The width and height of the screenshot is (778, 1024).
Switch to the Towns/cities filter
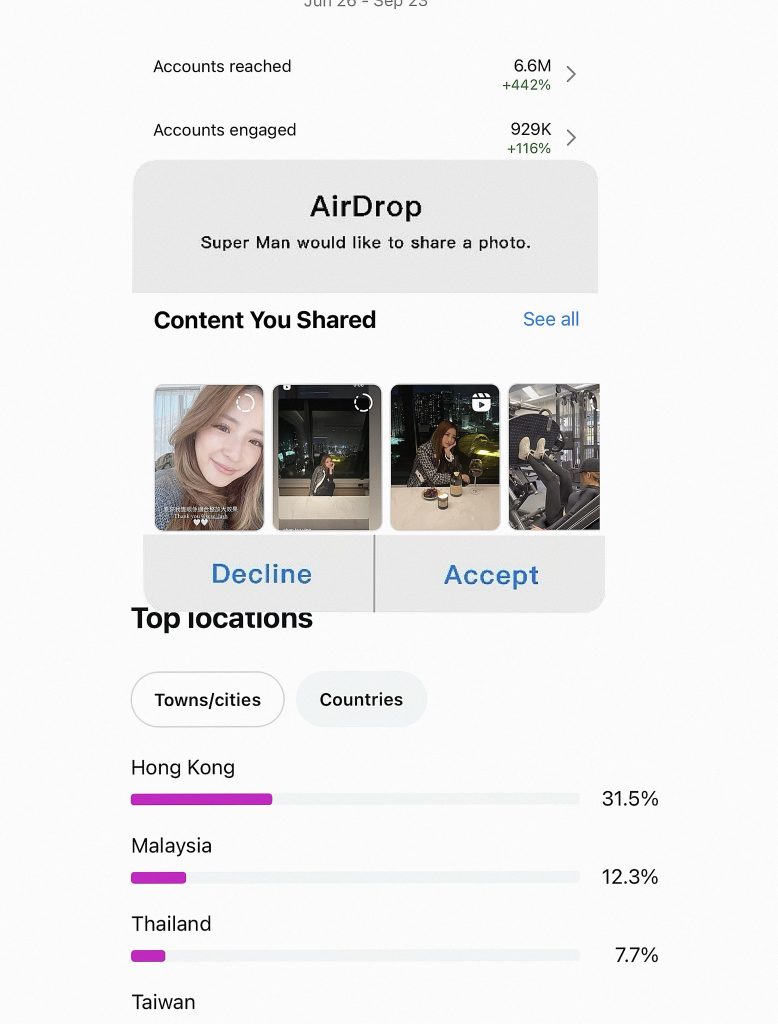[x=207, y=699]
